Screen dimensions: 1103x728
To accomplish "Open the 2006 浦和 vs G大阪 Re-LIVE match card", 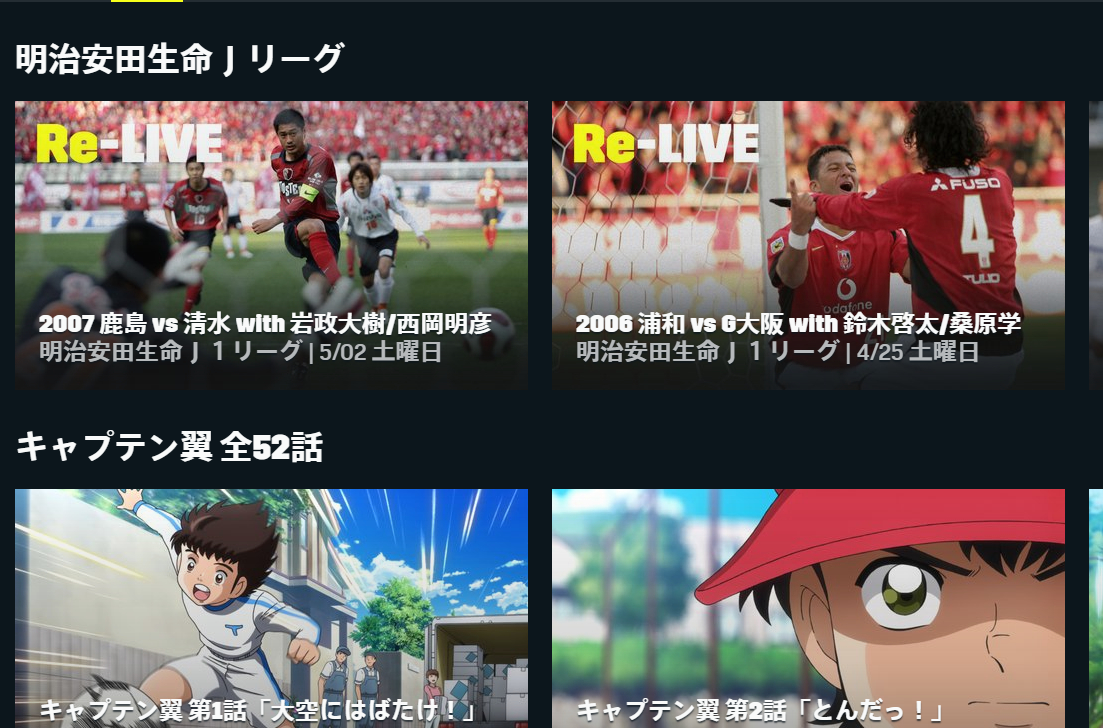I will (x=808, y=245).
